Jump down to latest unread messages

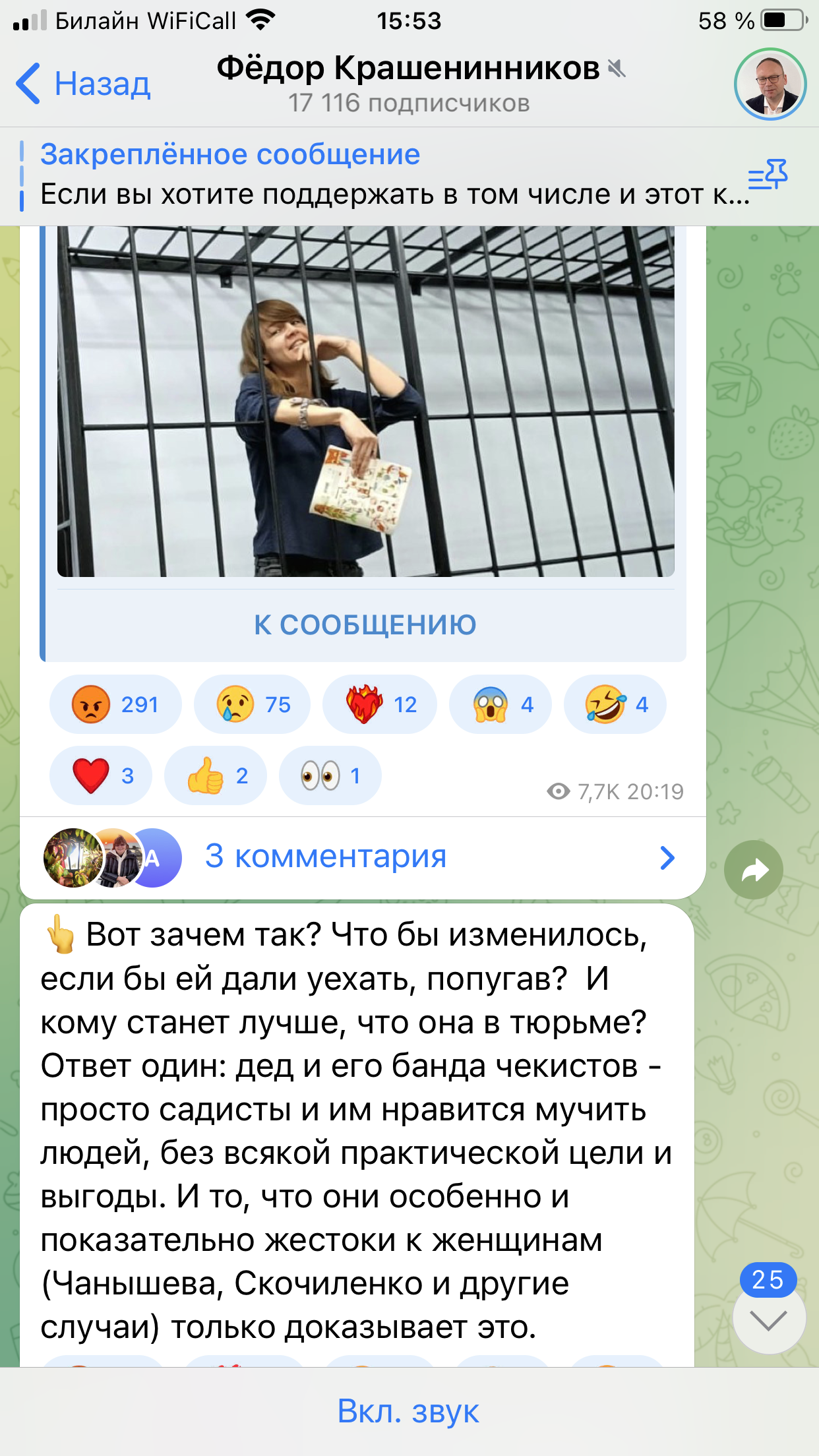[768, 1320]
